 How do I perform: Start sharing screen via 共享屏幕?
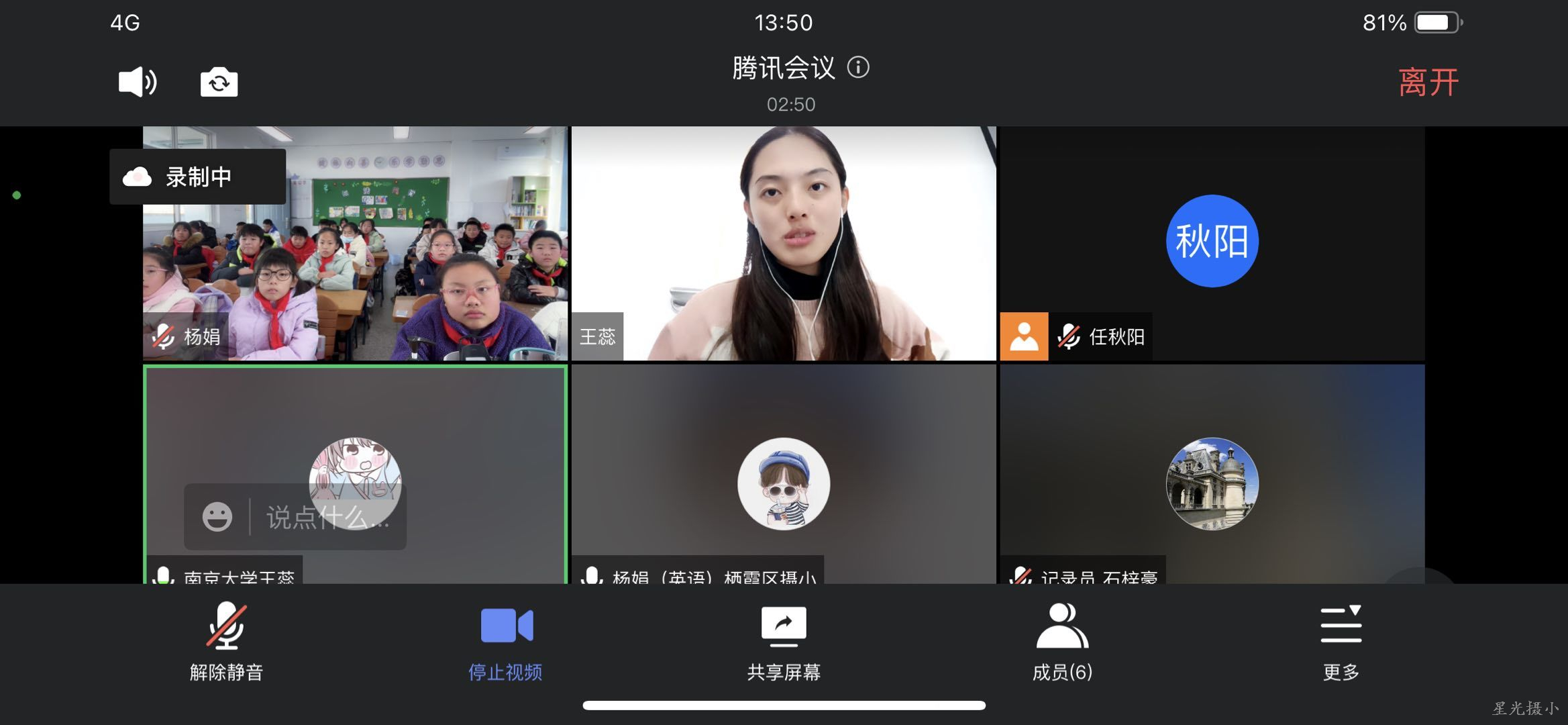(x=784, y=641)
